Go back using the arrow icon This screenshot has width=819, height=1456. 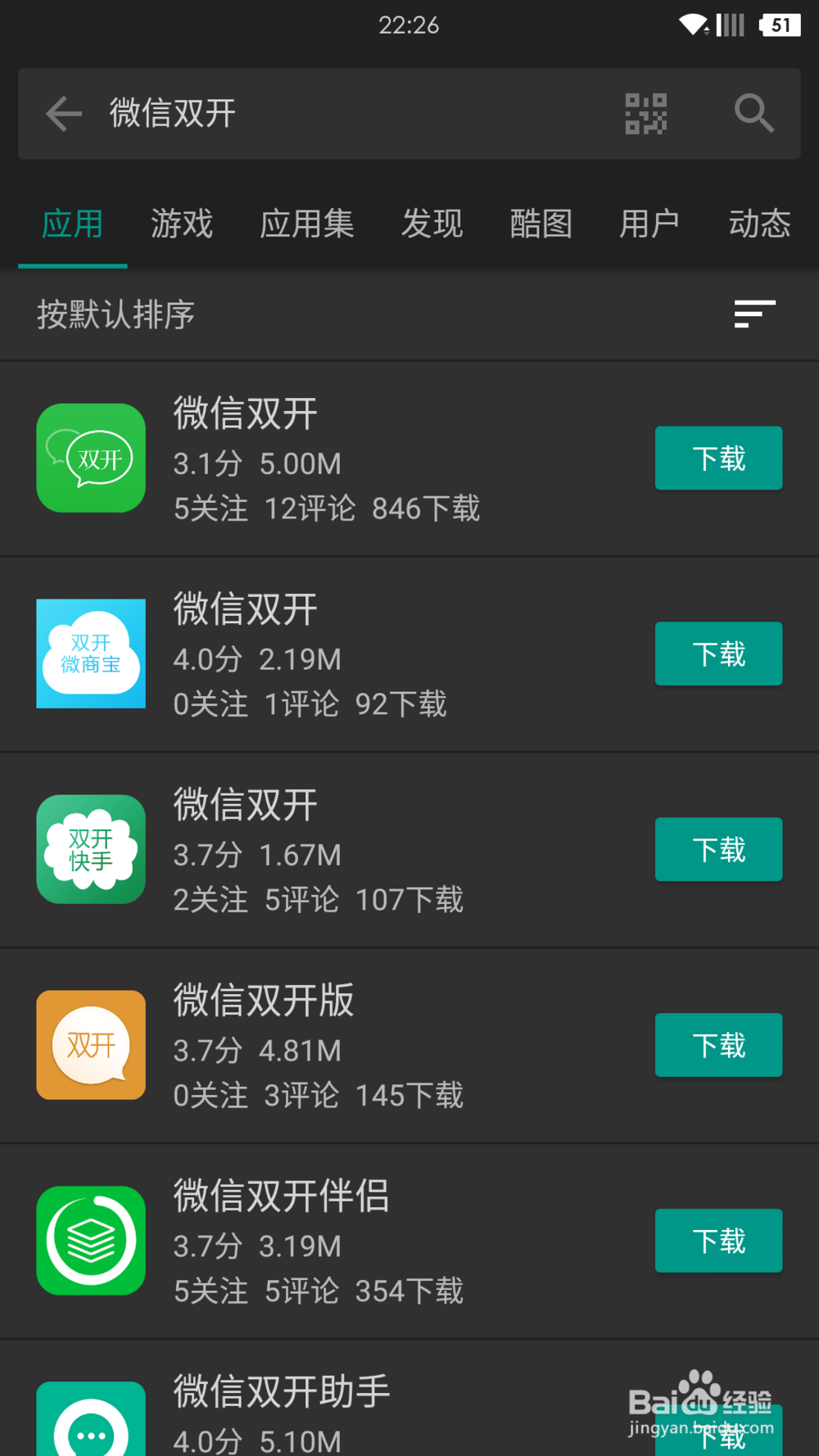tap(64, 114)
